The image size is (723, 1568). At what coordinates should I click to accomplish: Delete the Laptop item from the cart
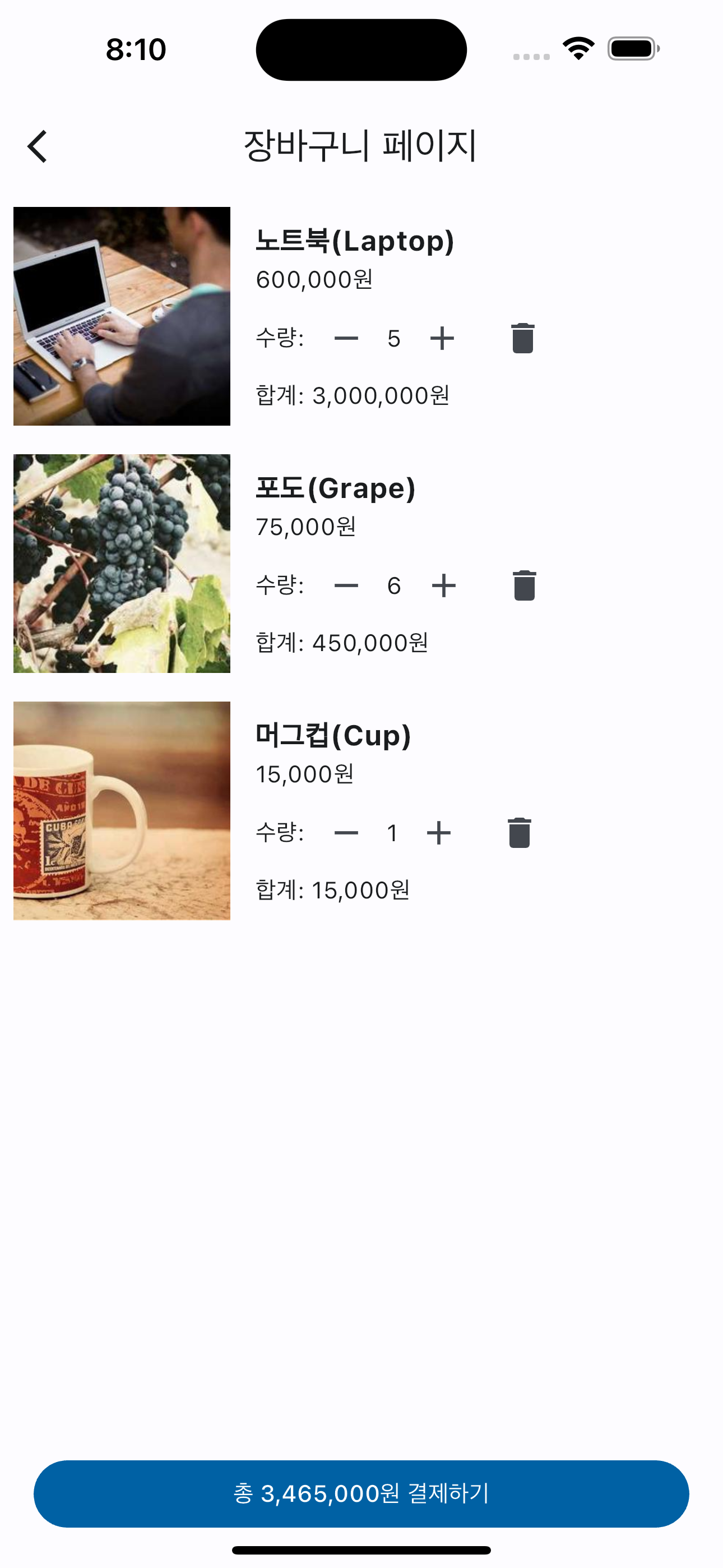(523, 338)
